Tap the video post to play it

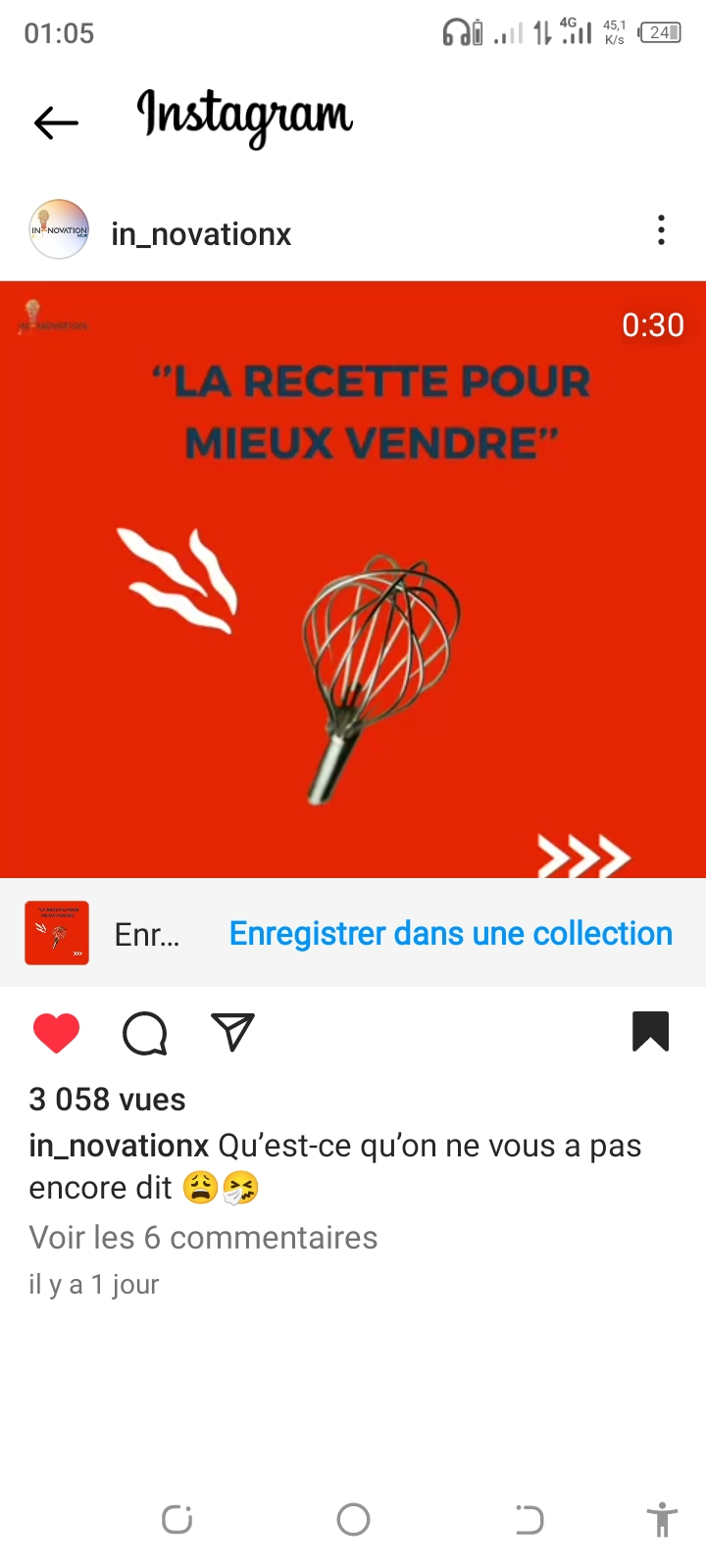[353, 579]
